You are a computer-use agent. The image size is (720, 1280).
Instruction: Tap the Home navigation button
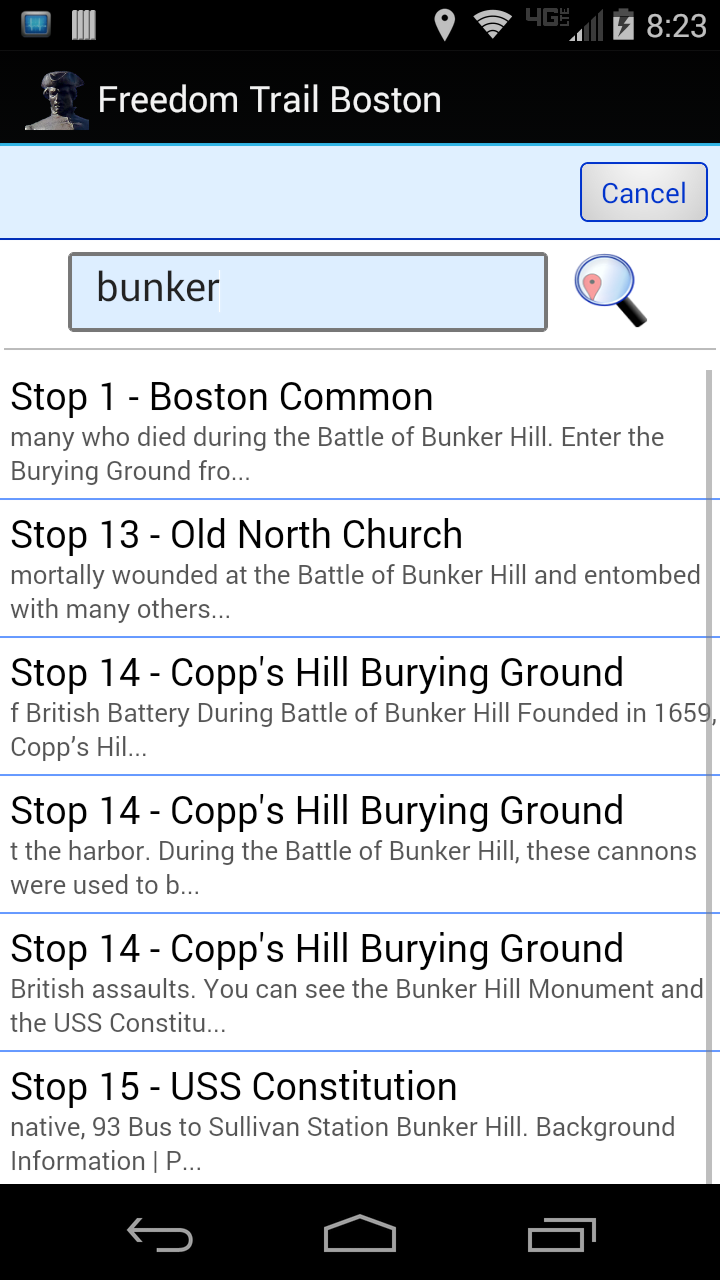pyautogui.click(x=359, y=1234)
